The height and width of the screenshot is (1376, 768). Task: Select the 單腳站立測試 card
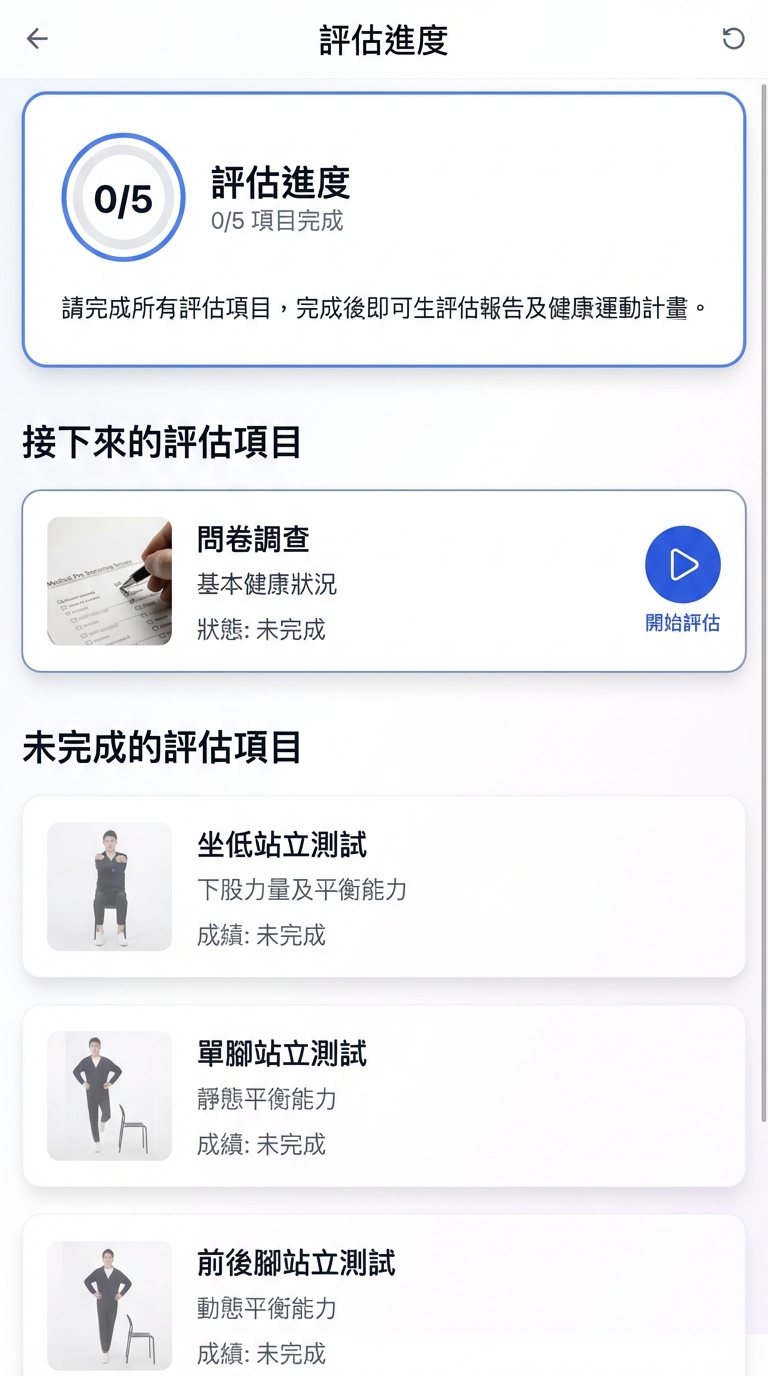coord(383,1096)
